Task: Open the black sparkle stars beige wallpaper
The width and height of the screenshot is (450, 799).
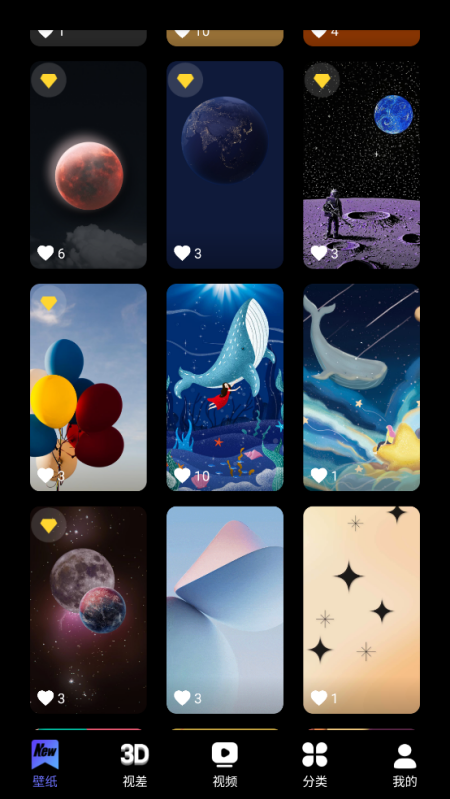Action: coord(361,610)
